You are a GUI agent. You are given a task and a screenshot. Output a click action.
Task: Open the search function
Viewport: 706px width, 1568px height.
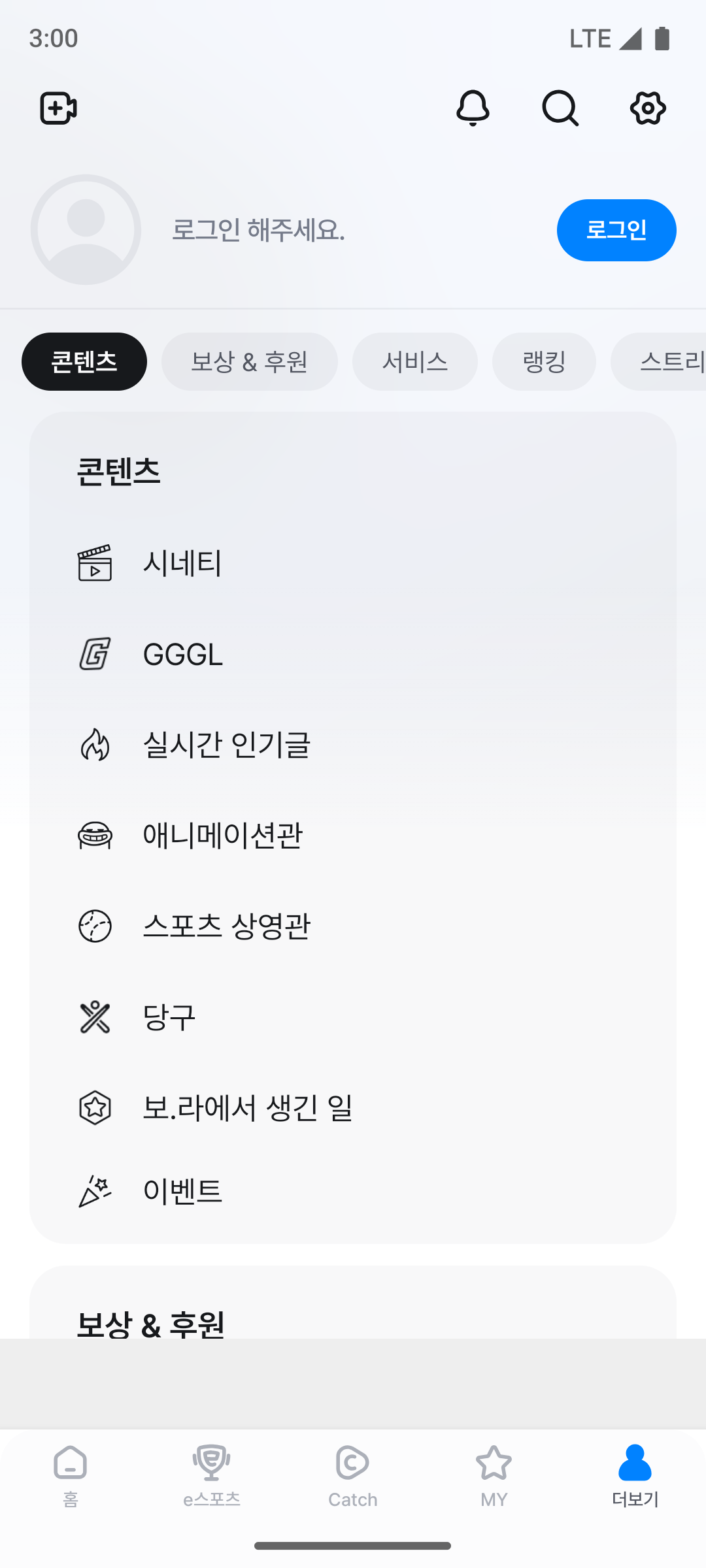coord(560,108)
